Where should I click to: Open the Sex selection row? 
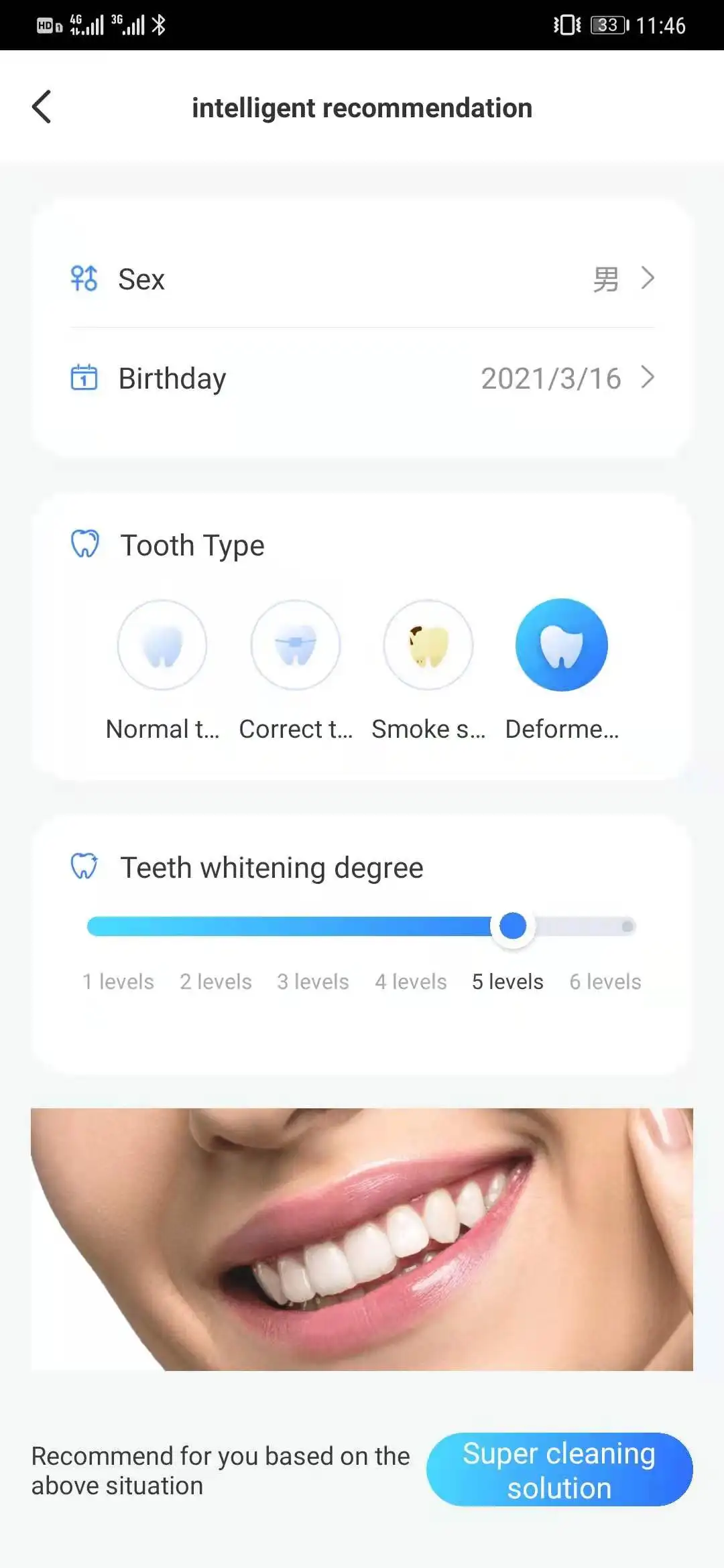[x=362, y=279]
